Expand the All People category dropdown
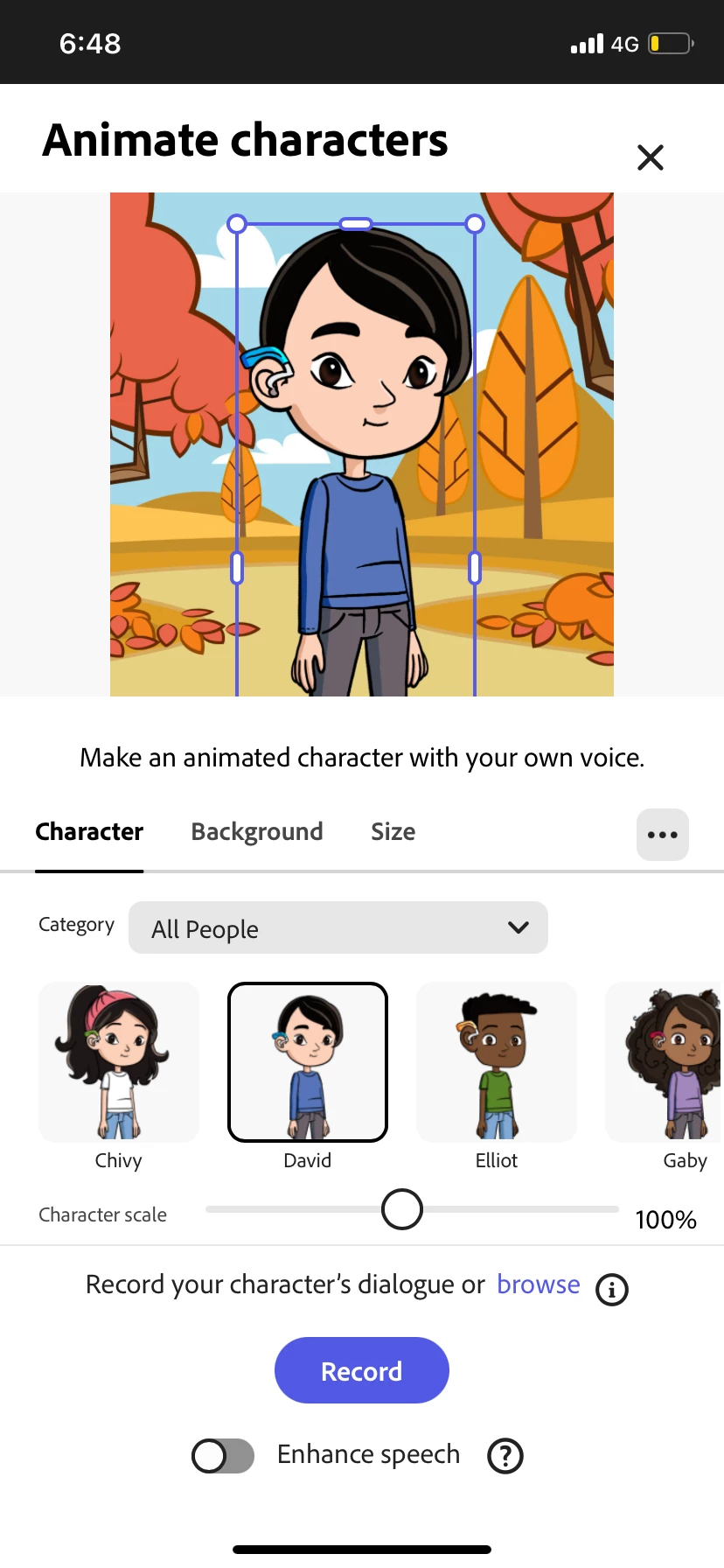This screenshot has height=1568, width=724. point(338,927)
